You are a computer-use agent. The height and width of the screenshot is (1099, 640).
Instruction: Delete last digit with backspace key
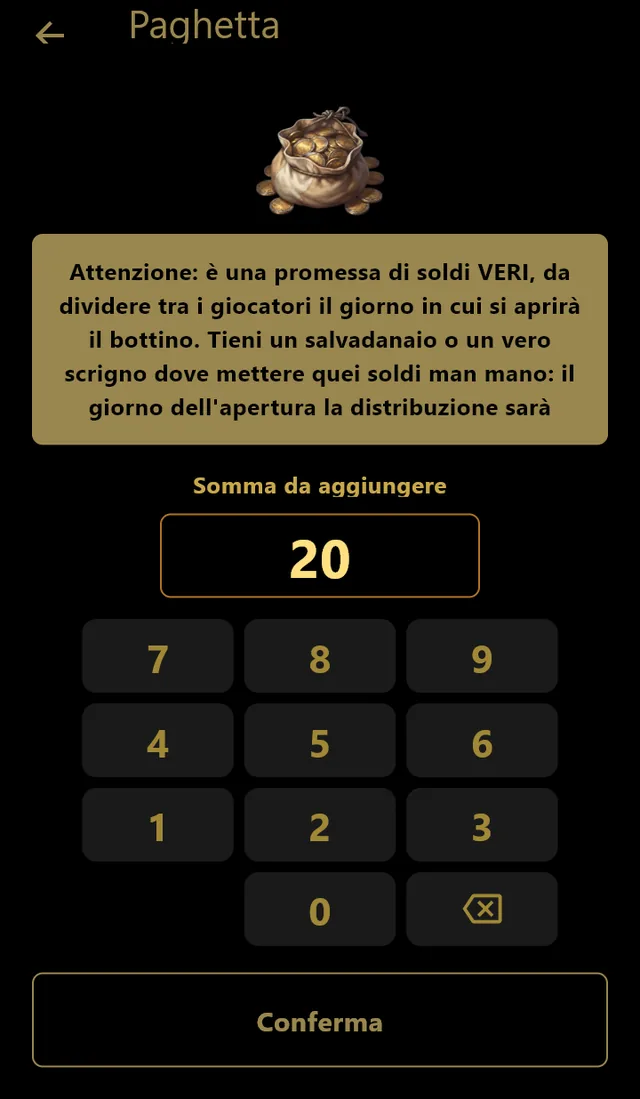[482, 909]
